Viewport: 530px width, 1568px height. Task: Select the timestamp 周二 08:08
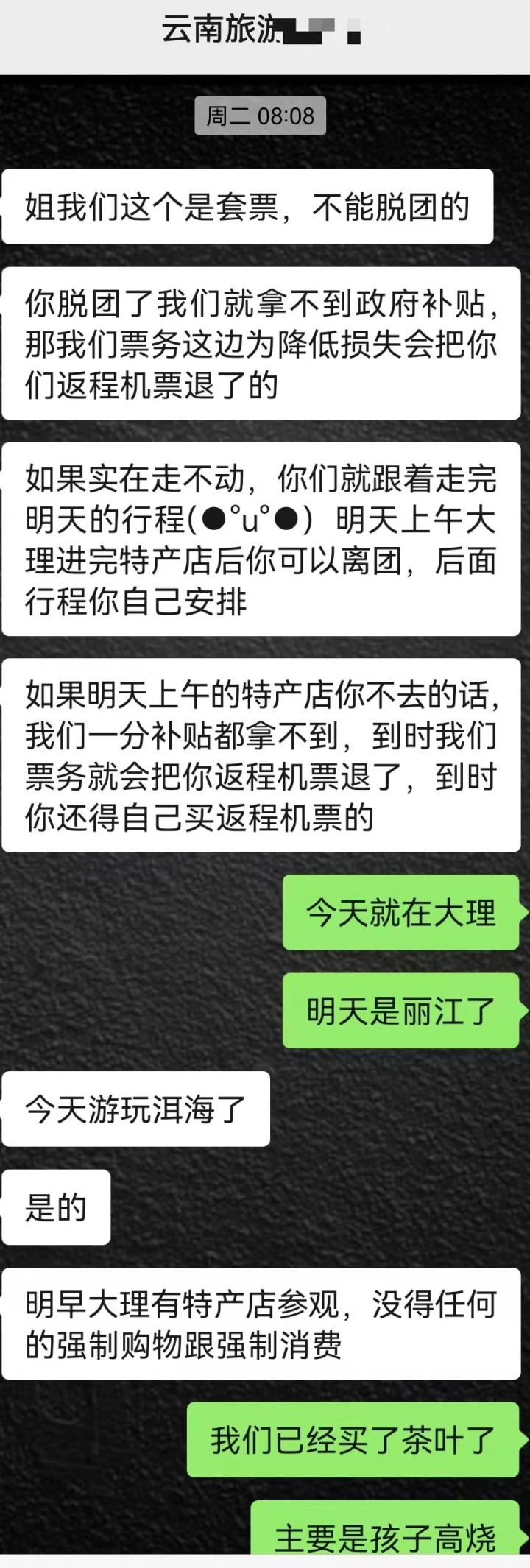[260, 114]
